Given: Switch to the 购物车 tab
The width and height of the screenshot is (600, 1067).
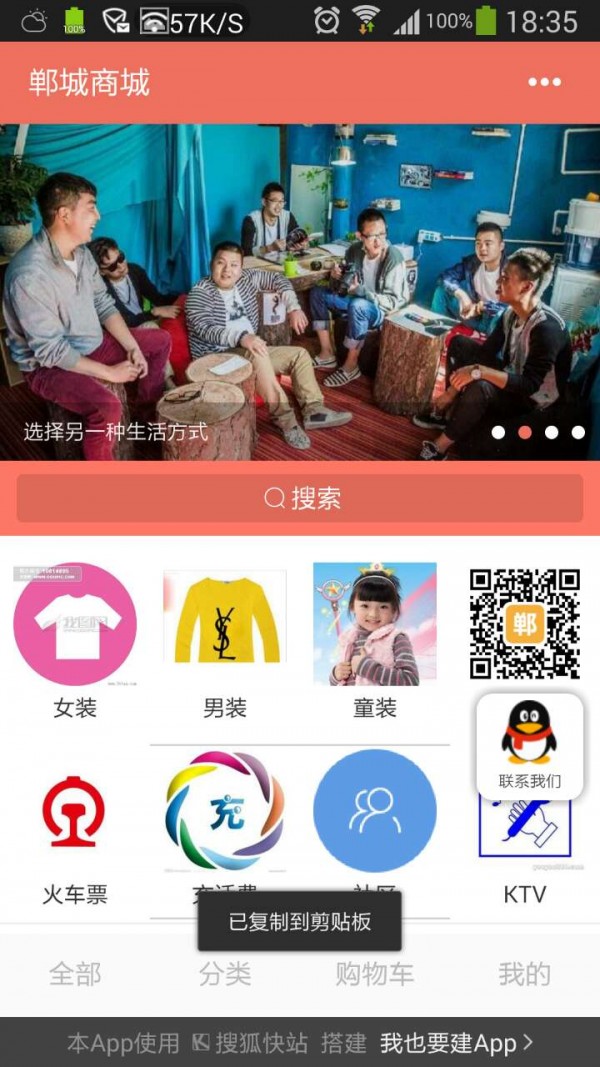Looking at the screenshot, I should point(375,973).
